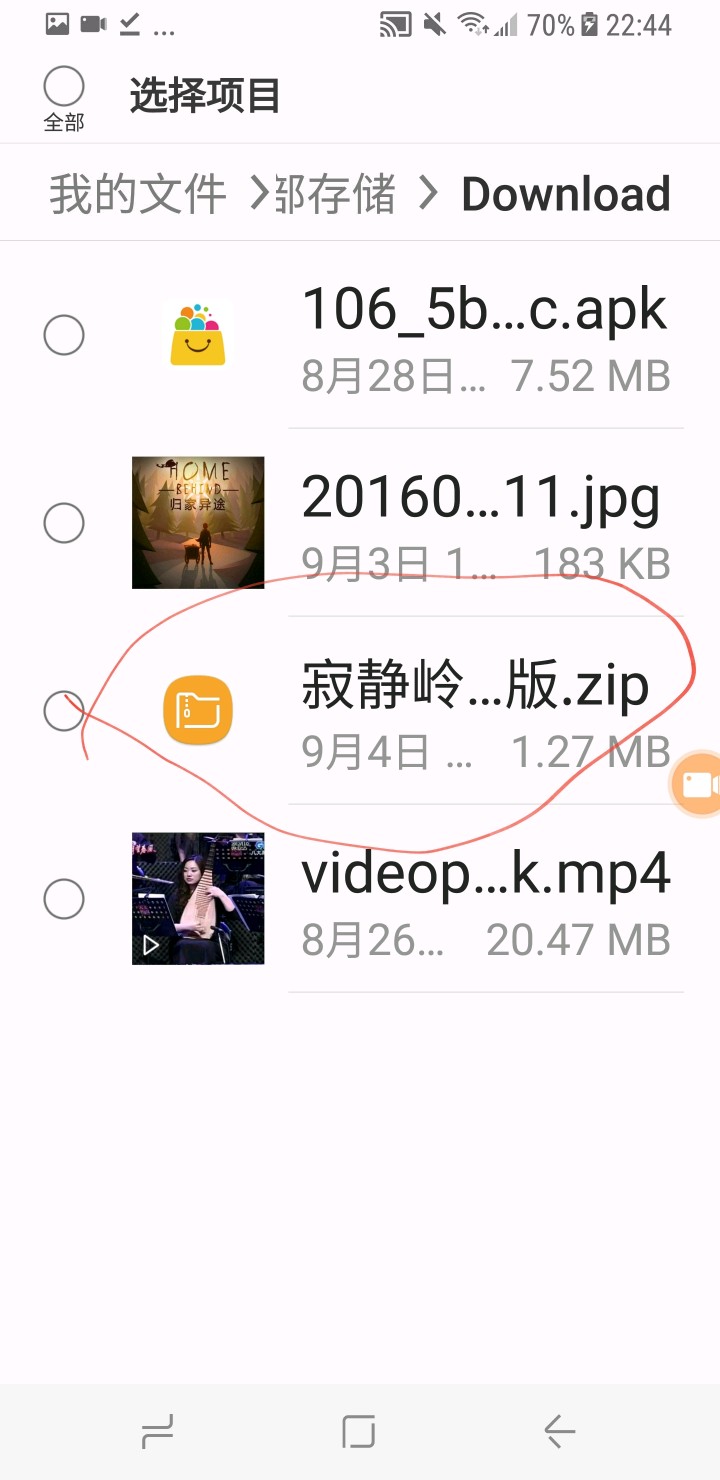Tap the floating orange video recorder button
Viewport: 720px width, 1480px height.
697,785
